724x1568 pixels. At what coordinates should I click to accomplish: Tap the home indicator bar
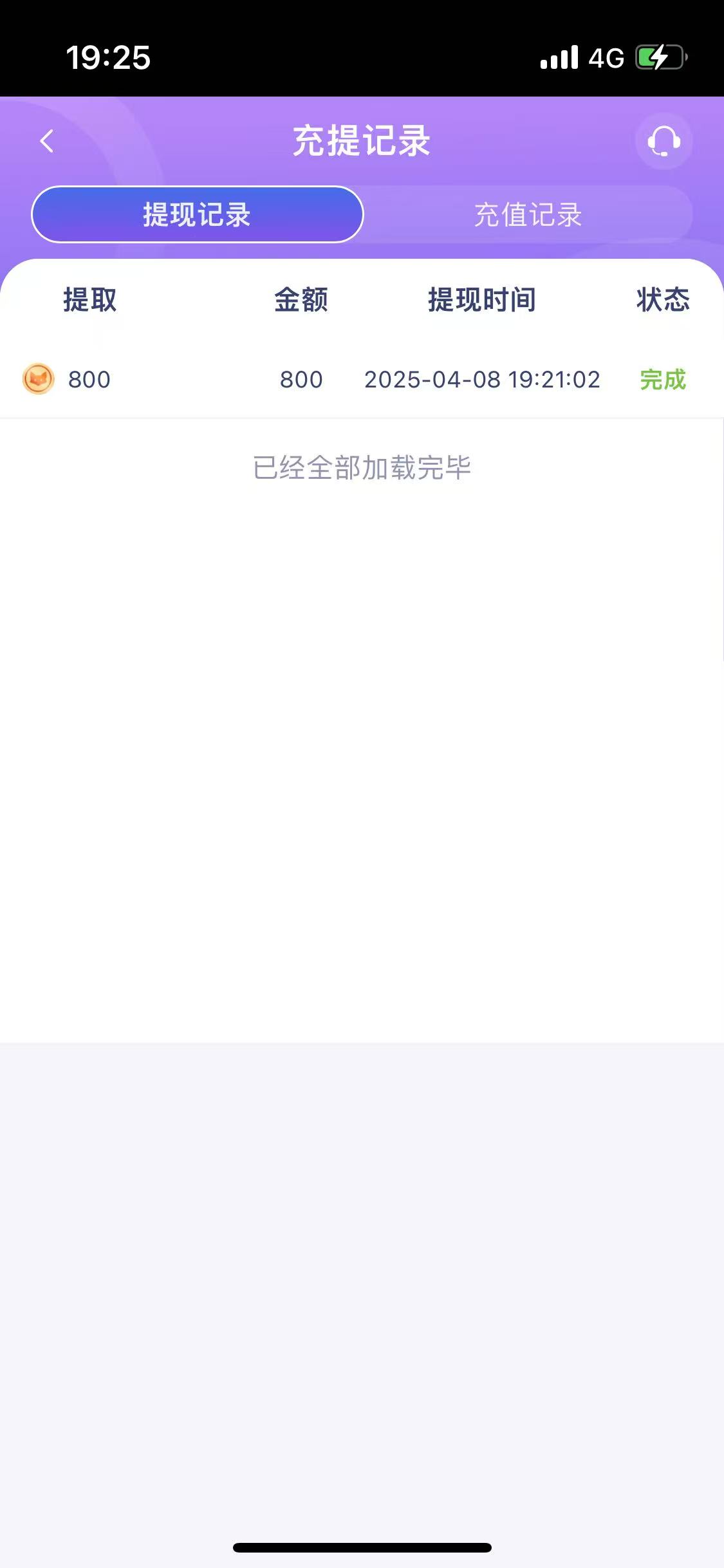[362, 1547]
